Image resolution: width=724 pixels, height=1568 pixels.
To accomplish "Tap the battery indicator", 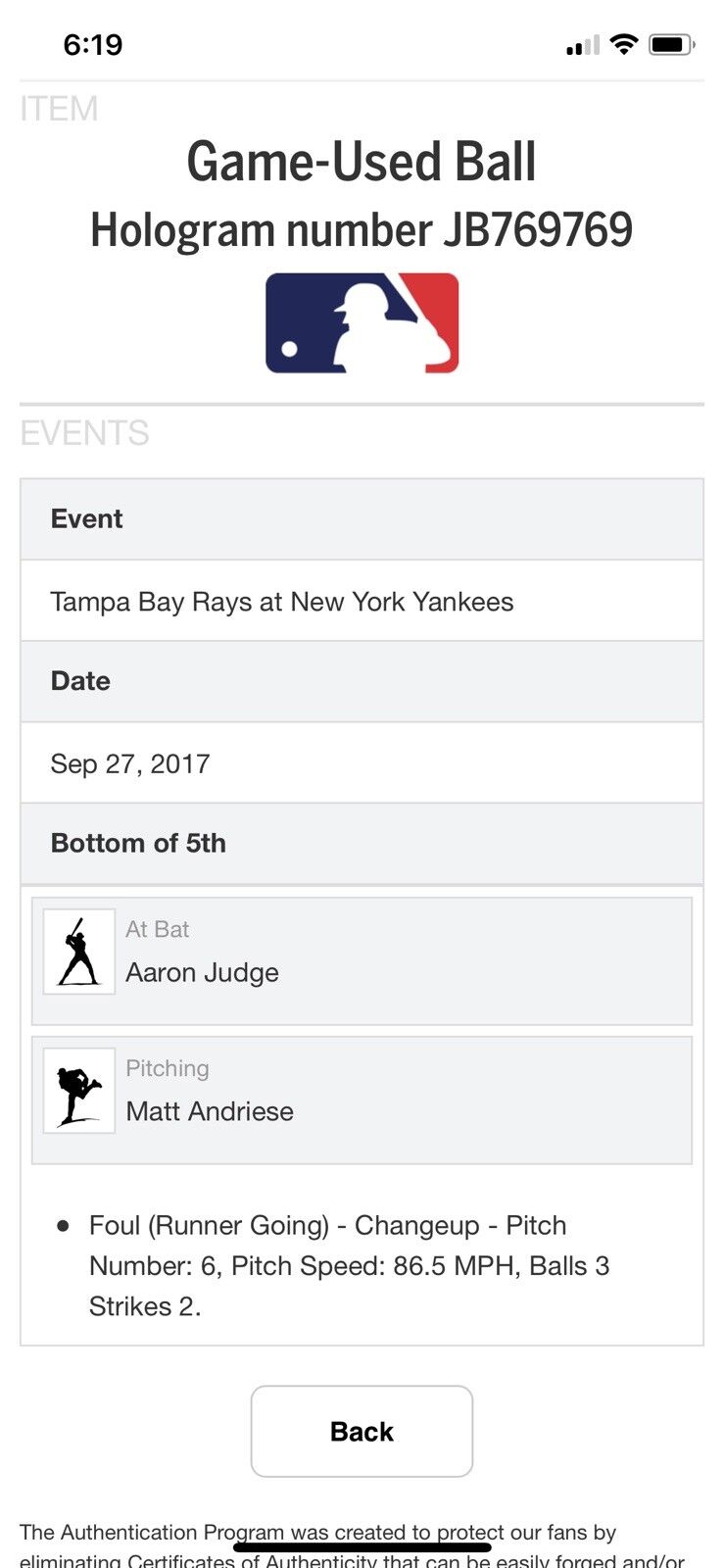I will [672, 43].
